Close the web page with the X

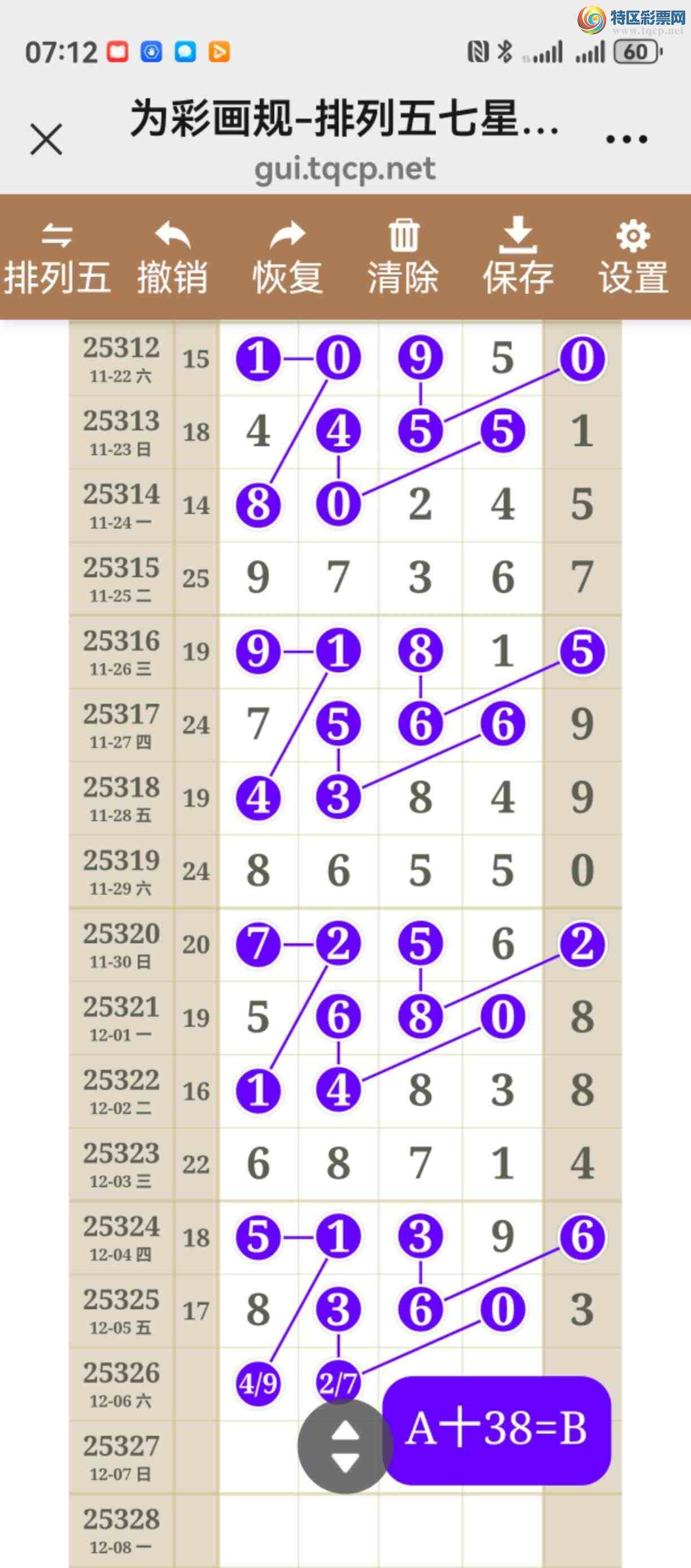(x=46, y=139)
